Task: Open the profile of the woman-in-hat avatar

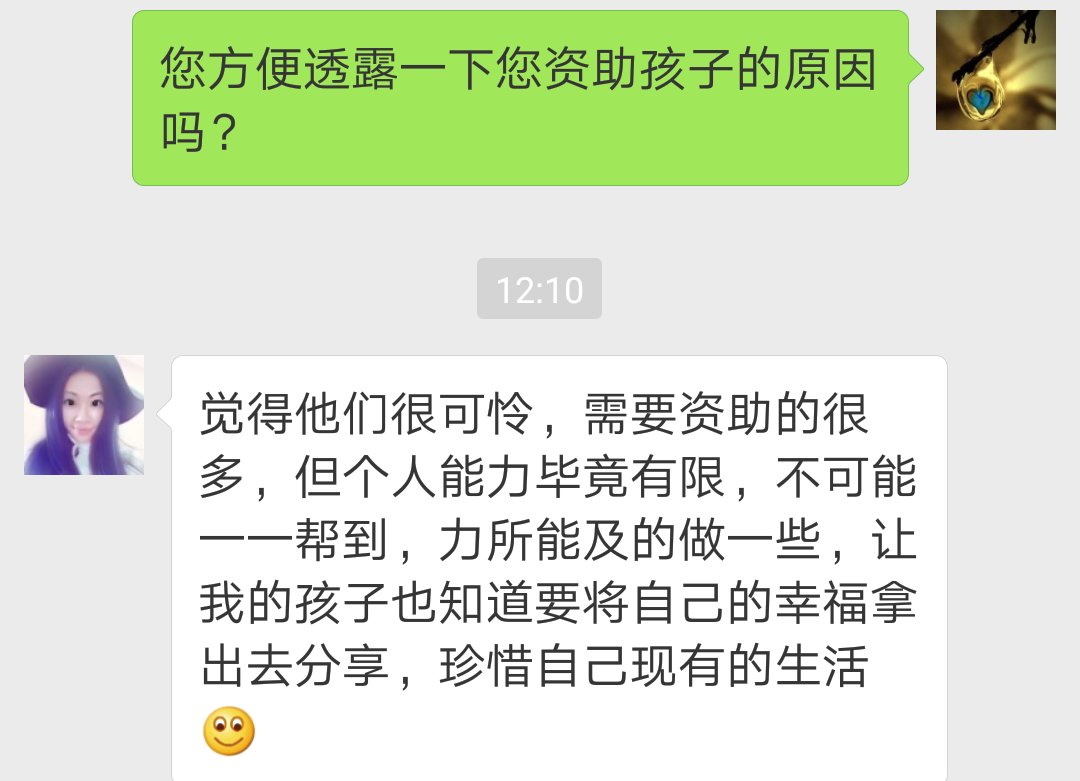Action: [x=84, y=415]
